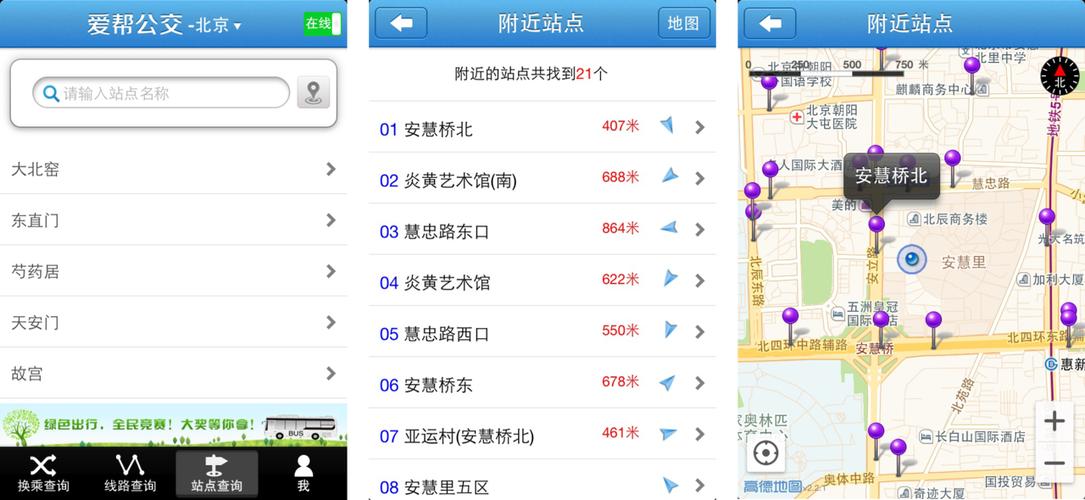Screen dimensions: 1085x500
Task: Switch to the 线路查询 tab
Action: [x=130, y=473]
